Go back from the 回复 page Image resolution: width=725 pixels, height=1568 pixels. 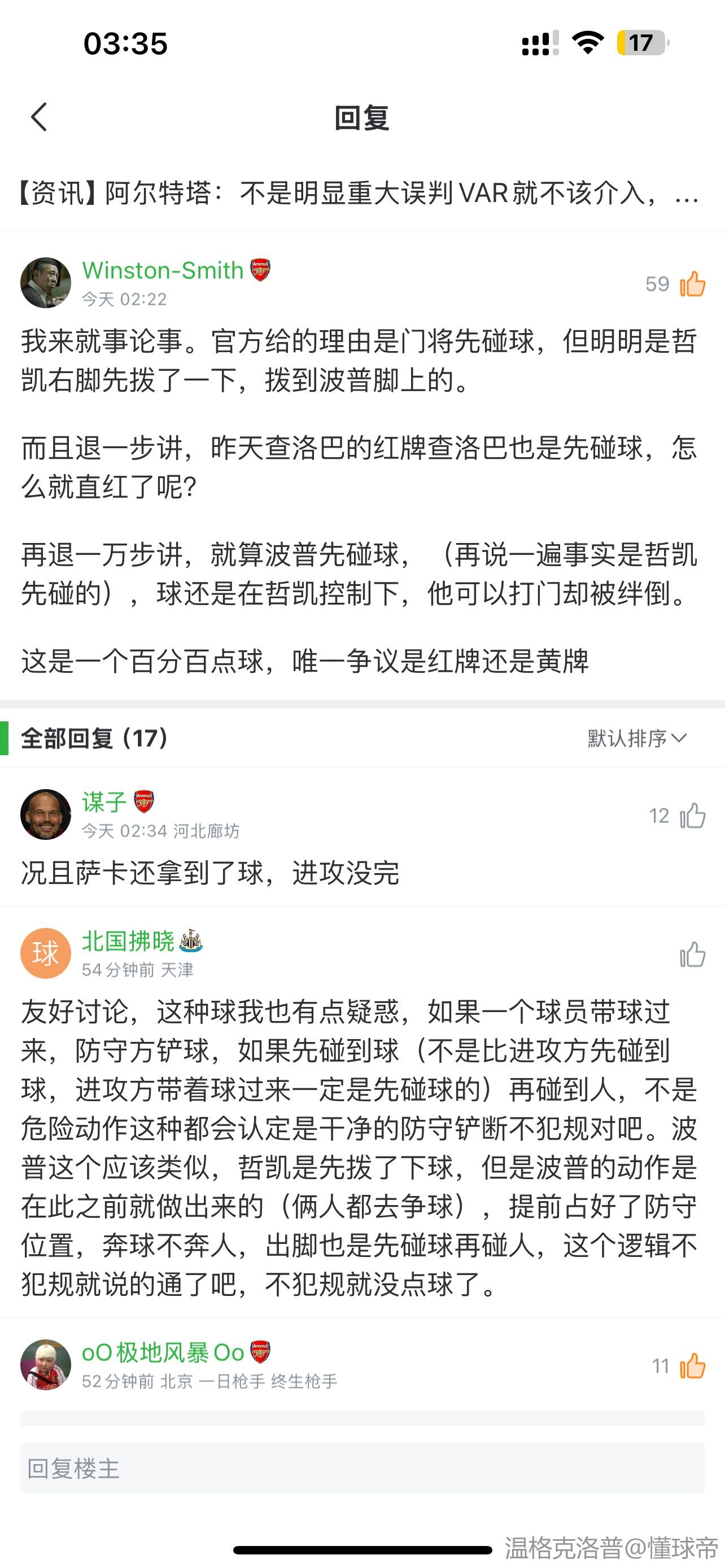[x=39, y=117]
